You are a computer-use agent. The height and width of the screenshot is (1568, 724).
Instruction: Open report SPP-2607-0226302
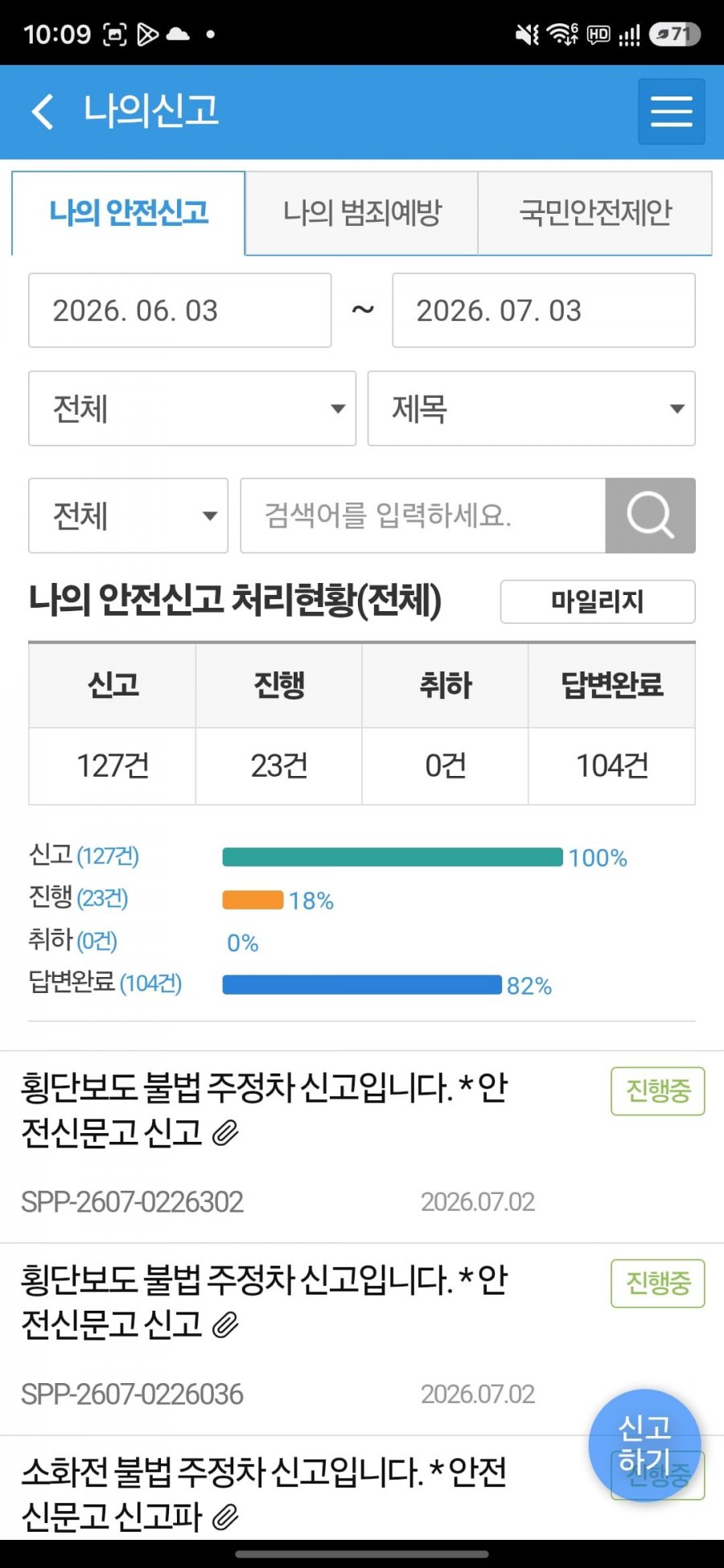coord(362,1147)
